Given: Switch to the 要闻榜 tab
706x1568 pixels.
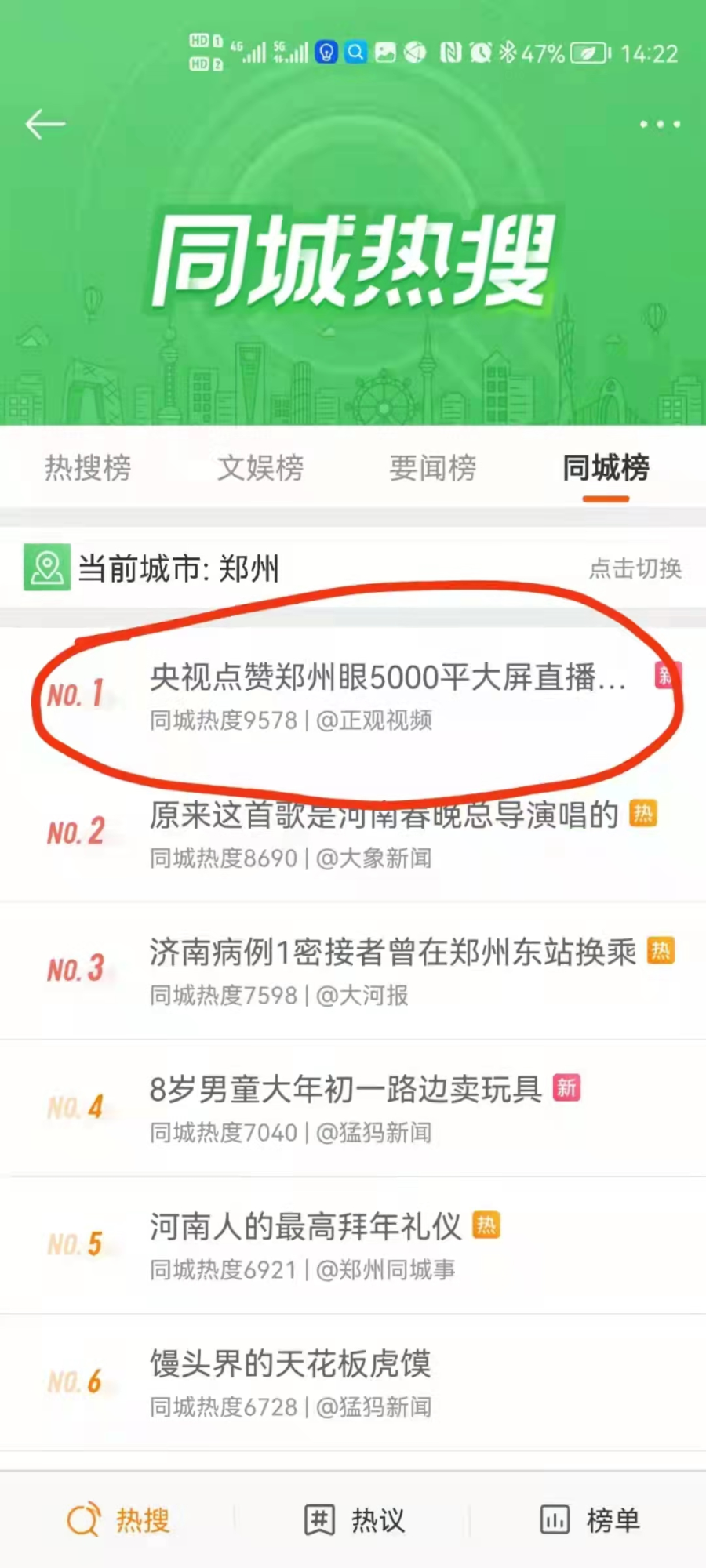Looking at the screenshot, I should 433,468.
